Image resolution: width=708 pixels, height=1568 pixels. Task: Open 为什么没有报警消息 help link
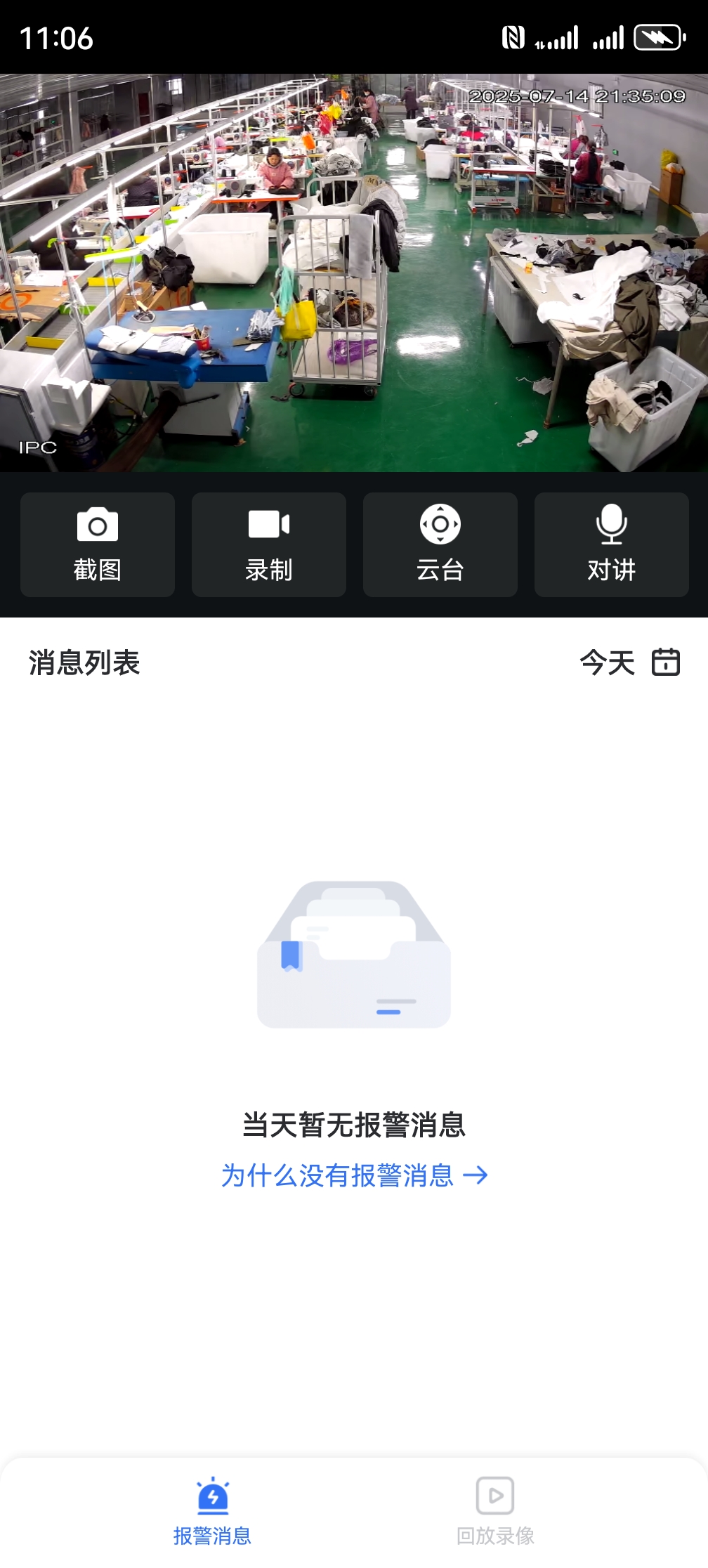tap(354, 1175)
